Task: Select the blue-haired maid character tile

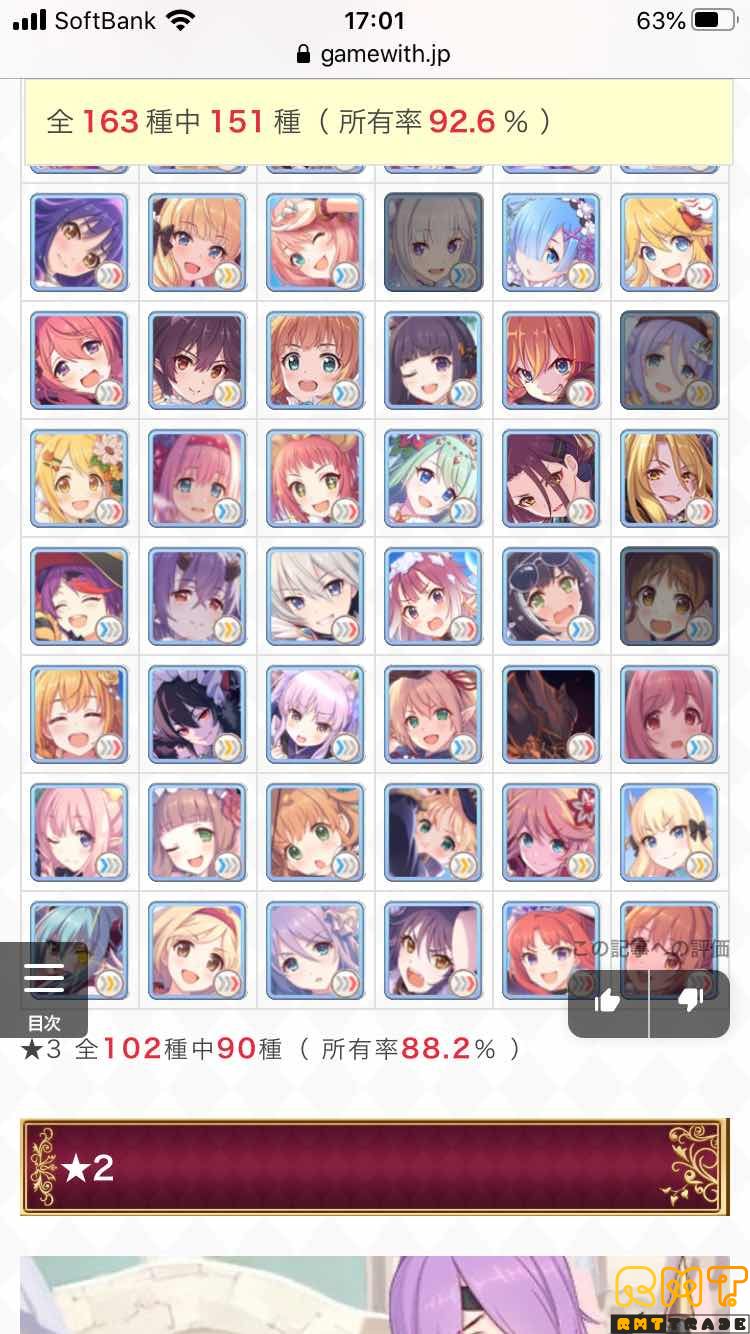Action: 551,242
